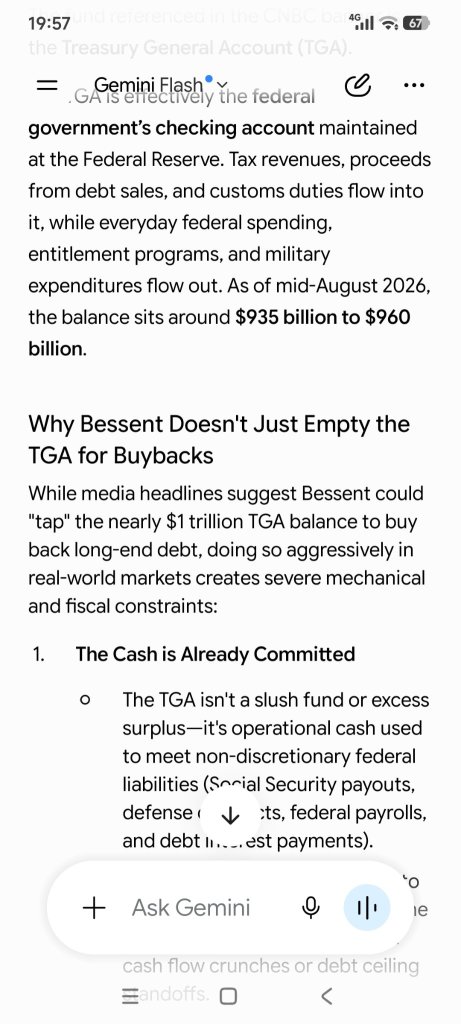Tap the microphone for voice input
This screenshot has width=461, height=1024.
[x=312, y=908]
